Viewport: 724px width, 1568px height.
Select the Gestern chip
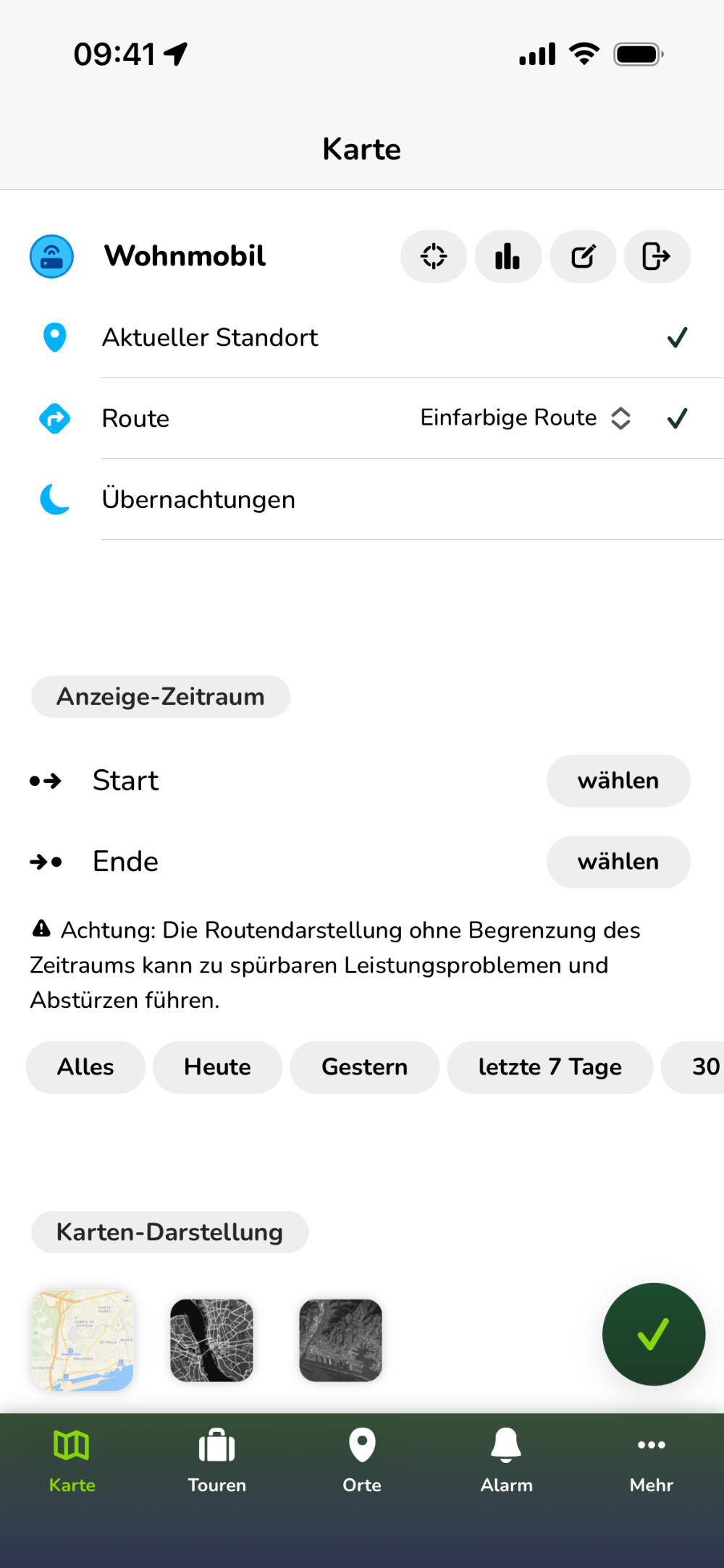(364, 1067)
